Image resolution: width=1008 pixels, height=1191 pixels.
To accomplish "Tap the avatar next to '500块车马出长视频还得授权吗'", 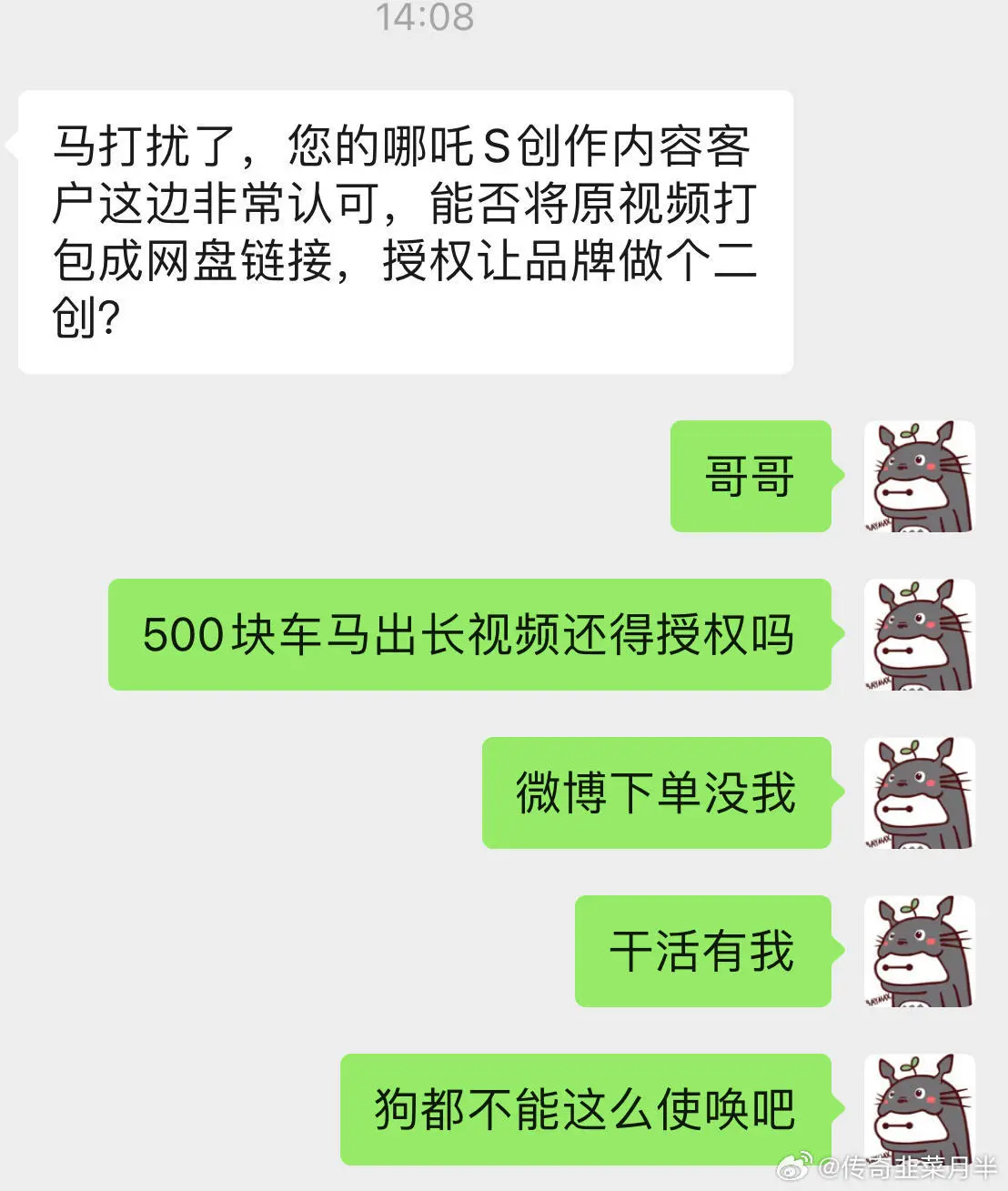I will pyautogui.click(x=919, y=635).
